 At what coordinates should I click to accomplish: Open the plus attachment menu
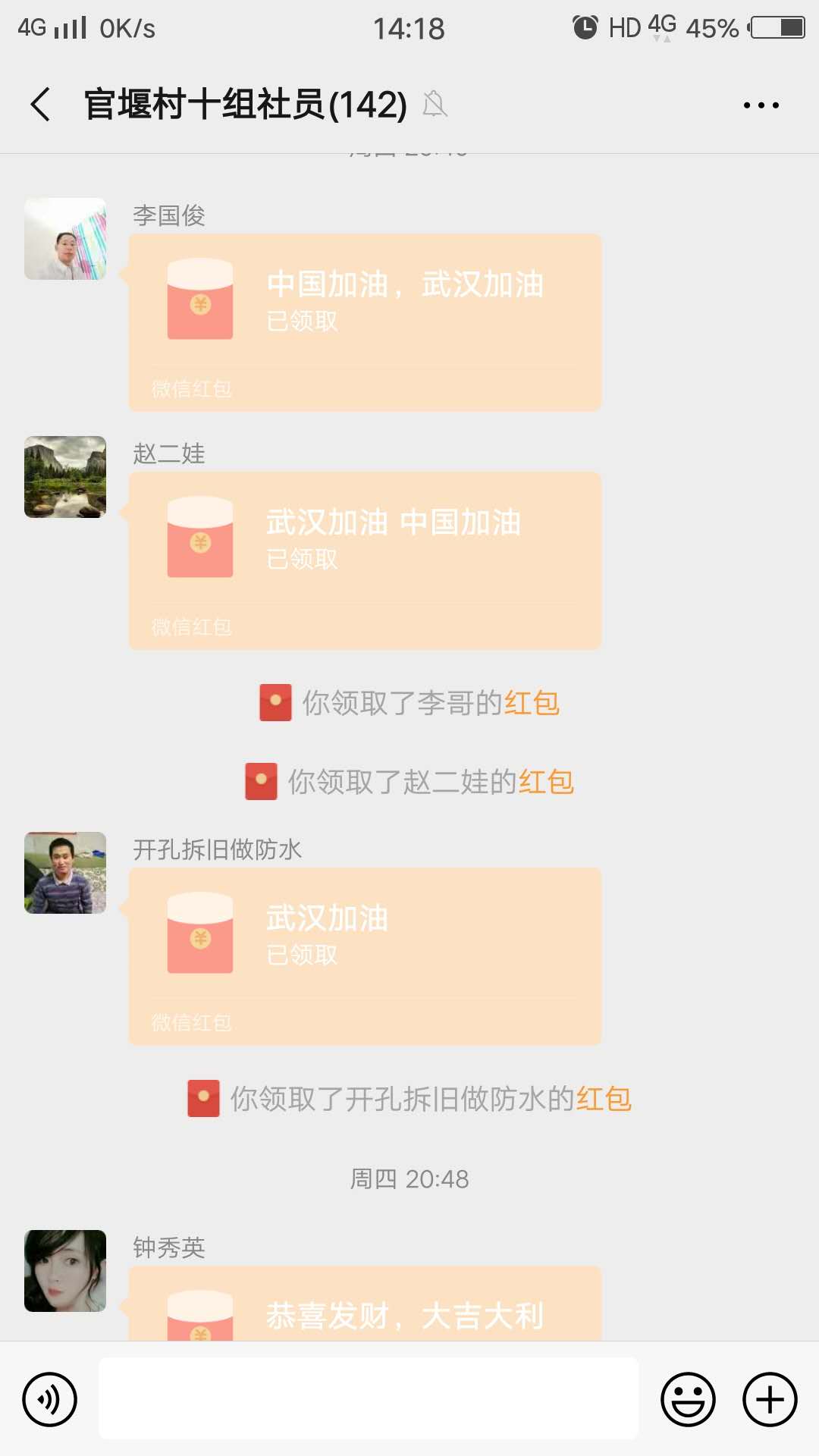point(770,1399)
